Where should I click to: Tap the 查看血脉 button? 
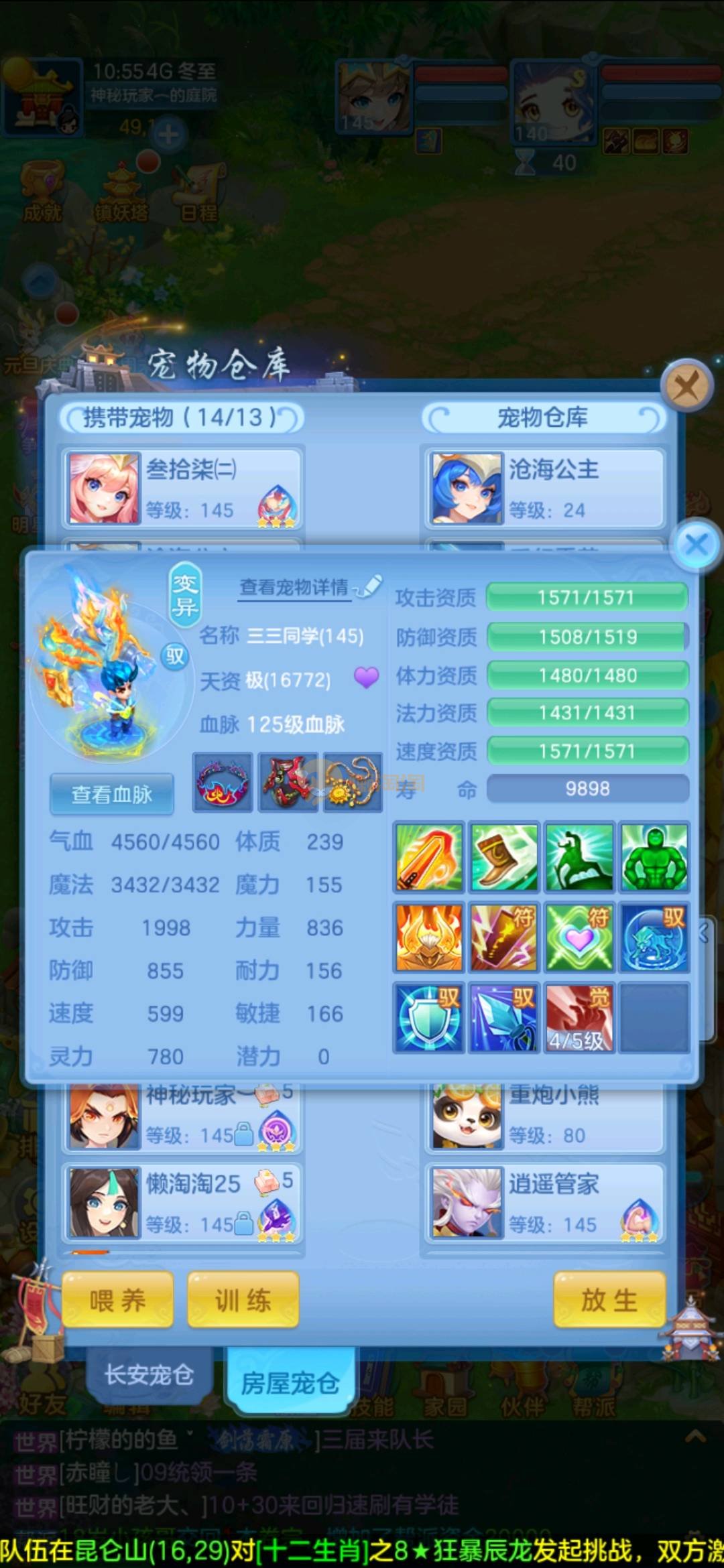(x=112, y=794)
